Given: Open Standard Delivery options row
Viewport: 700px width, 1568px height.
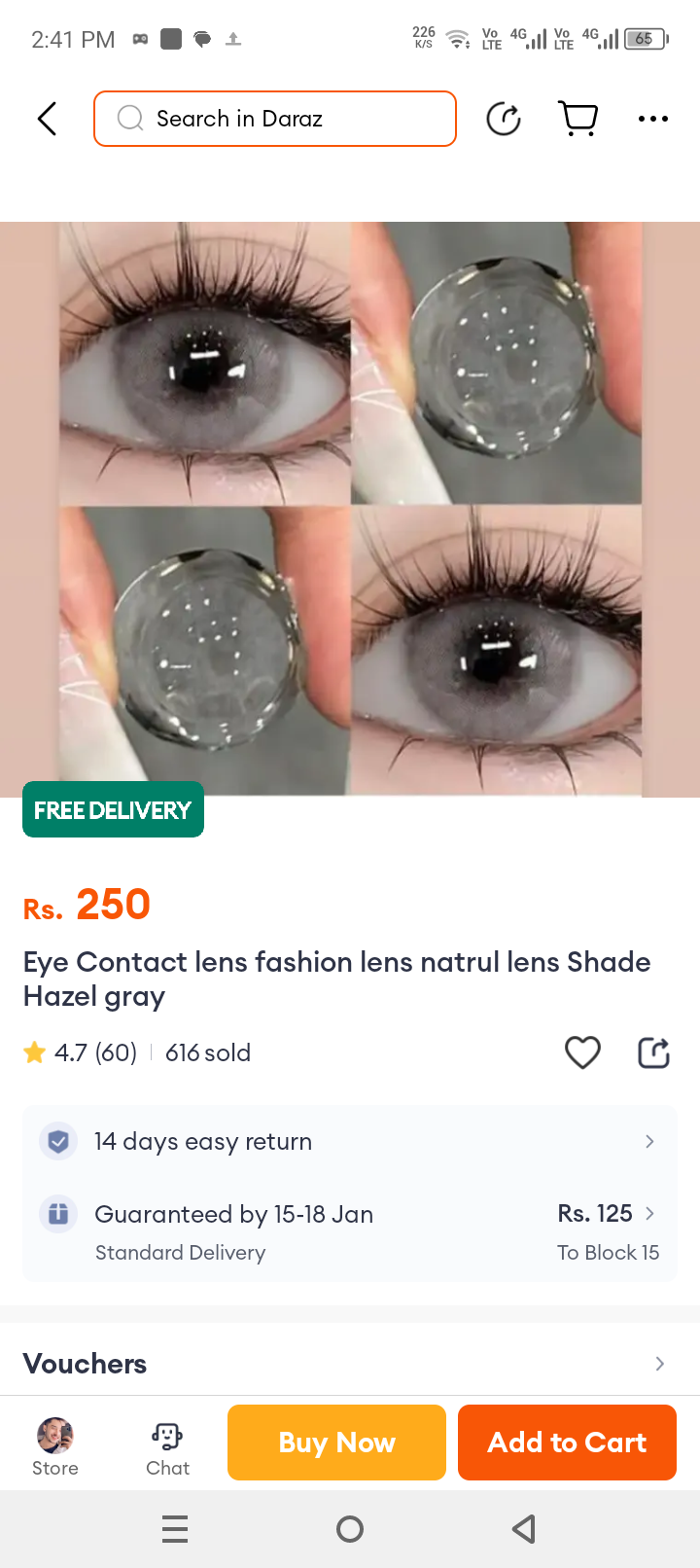Looking at the screenshot, I should tap(350, 1231).
